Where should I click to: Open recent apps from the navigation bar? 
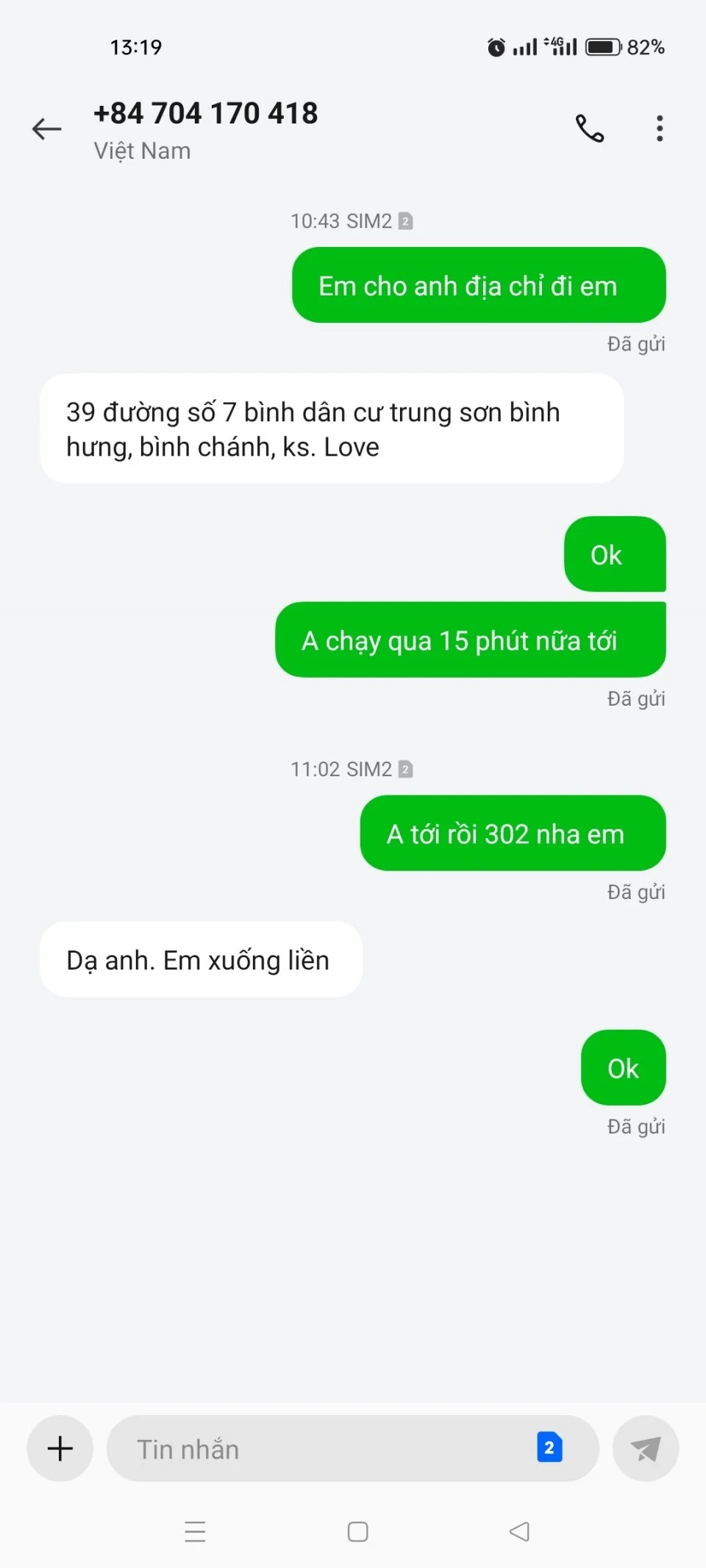[195, 1531]
